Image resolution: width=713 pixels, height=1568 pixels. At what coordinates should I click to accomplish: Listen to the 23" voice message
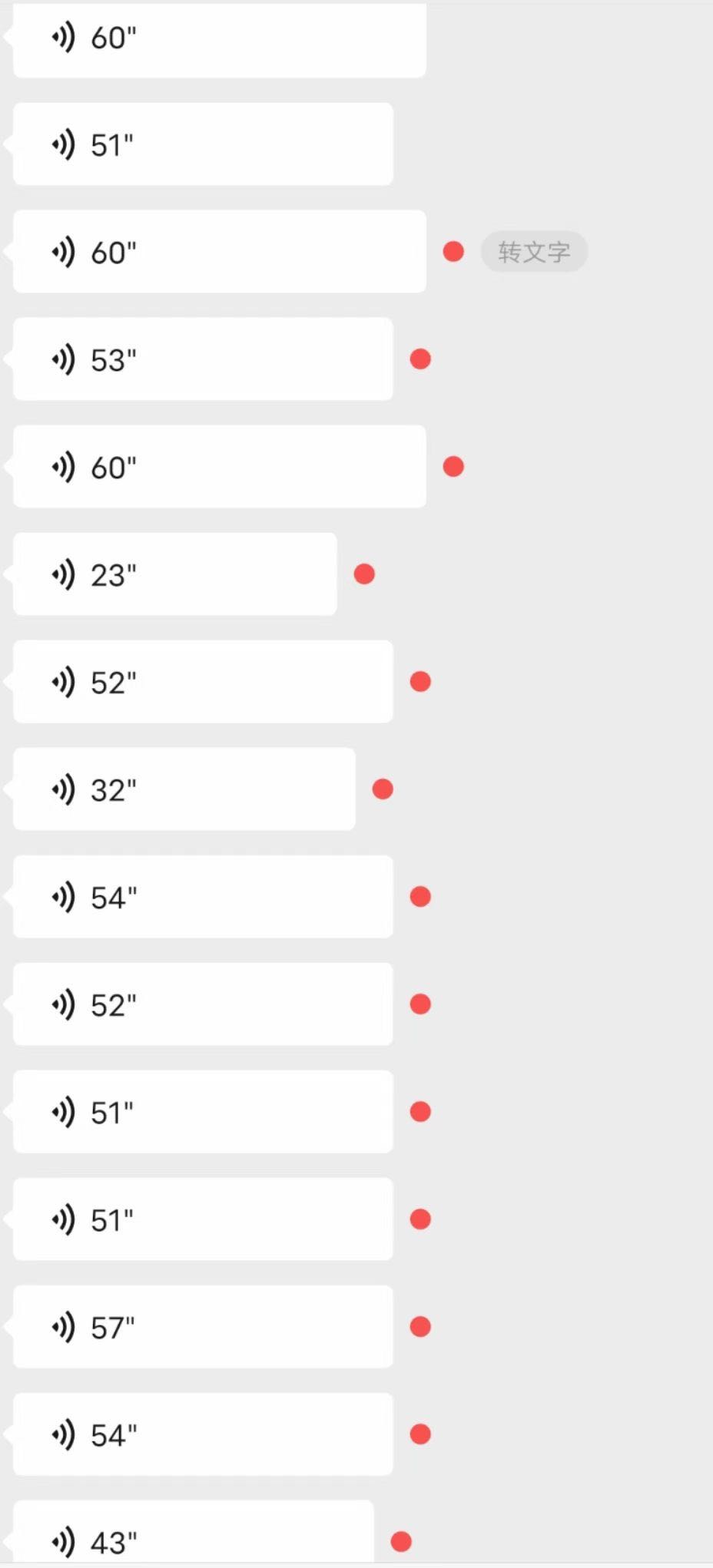(175, 574)
